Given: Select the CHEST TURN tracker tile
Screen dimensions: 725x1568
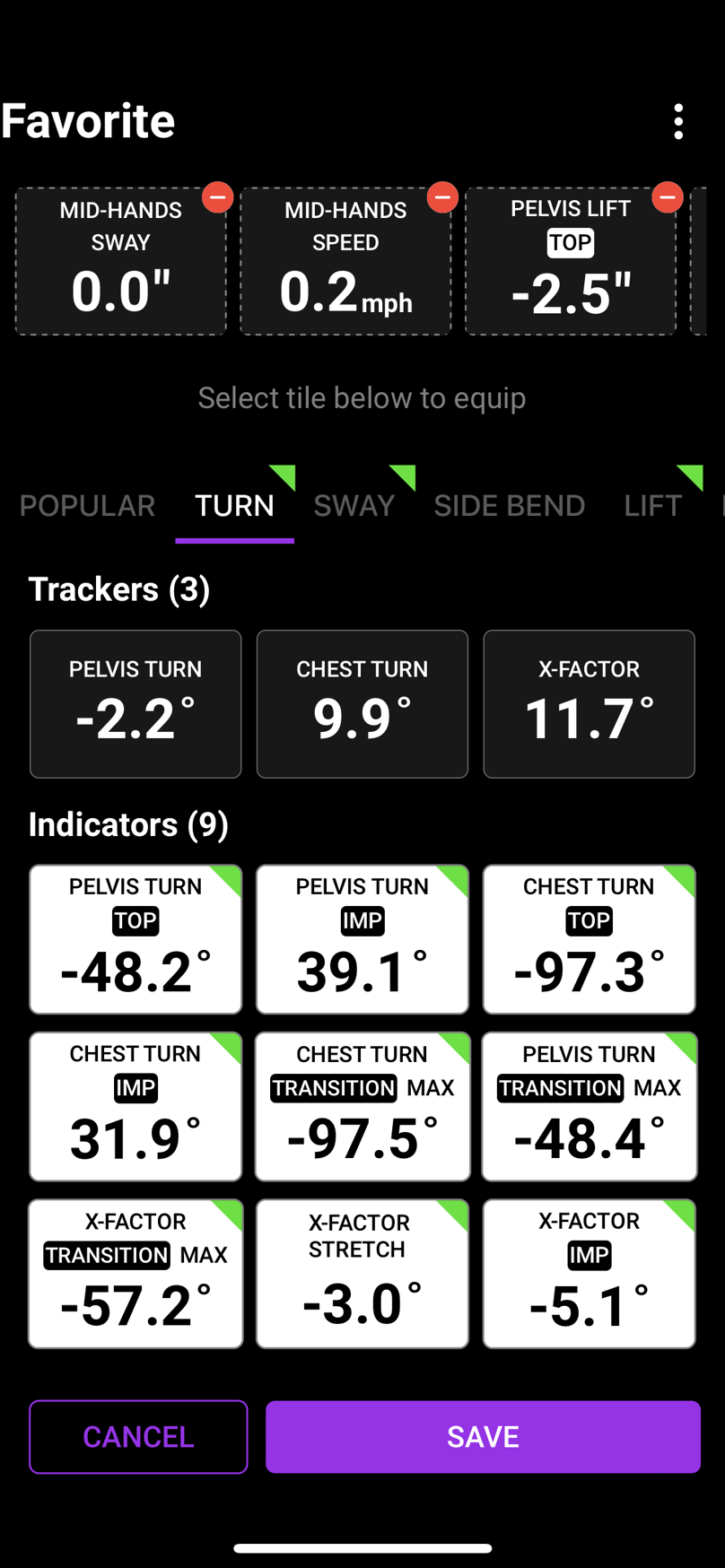Looking at the screenshot, I should tap(362, 703).
